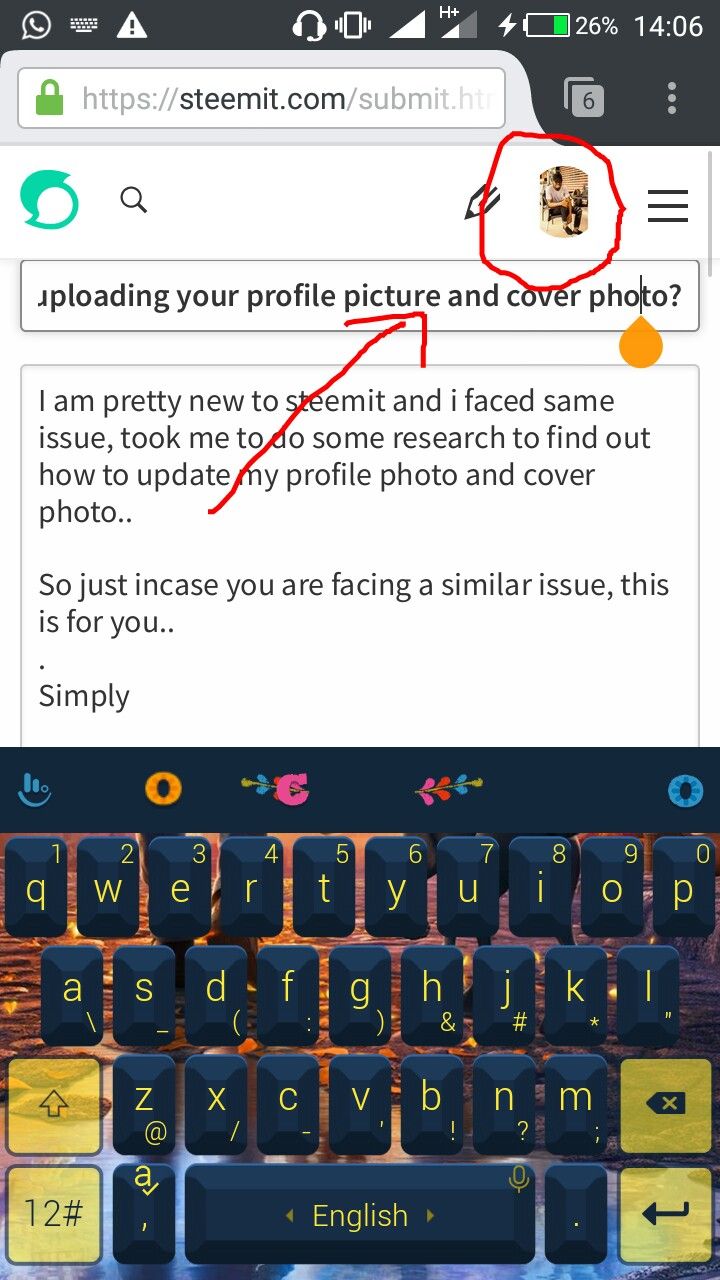The image size is (720, 1280).
Task: Tap the keyboard shift key
Action: tap(53, 1104)
